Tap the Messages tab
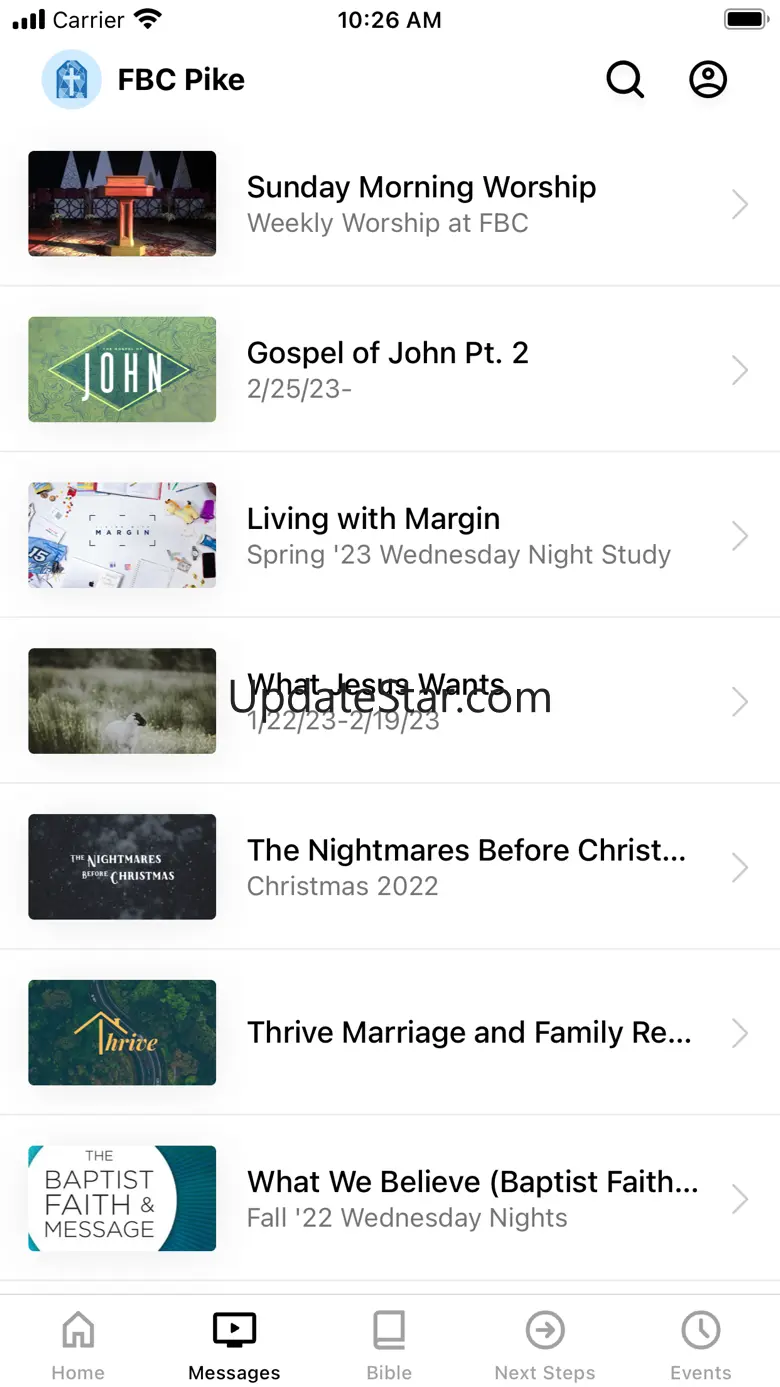 tap(234, 1345)
